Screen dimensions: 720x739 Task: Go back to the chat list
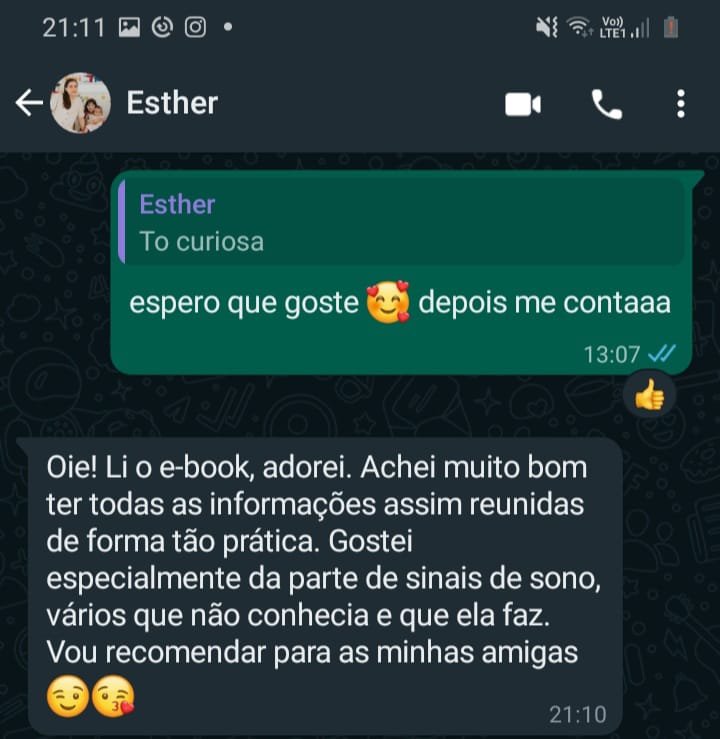[x=28, y=103]
